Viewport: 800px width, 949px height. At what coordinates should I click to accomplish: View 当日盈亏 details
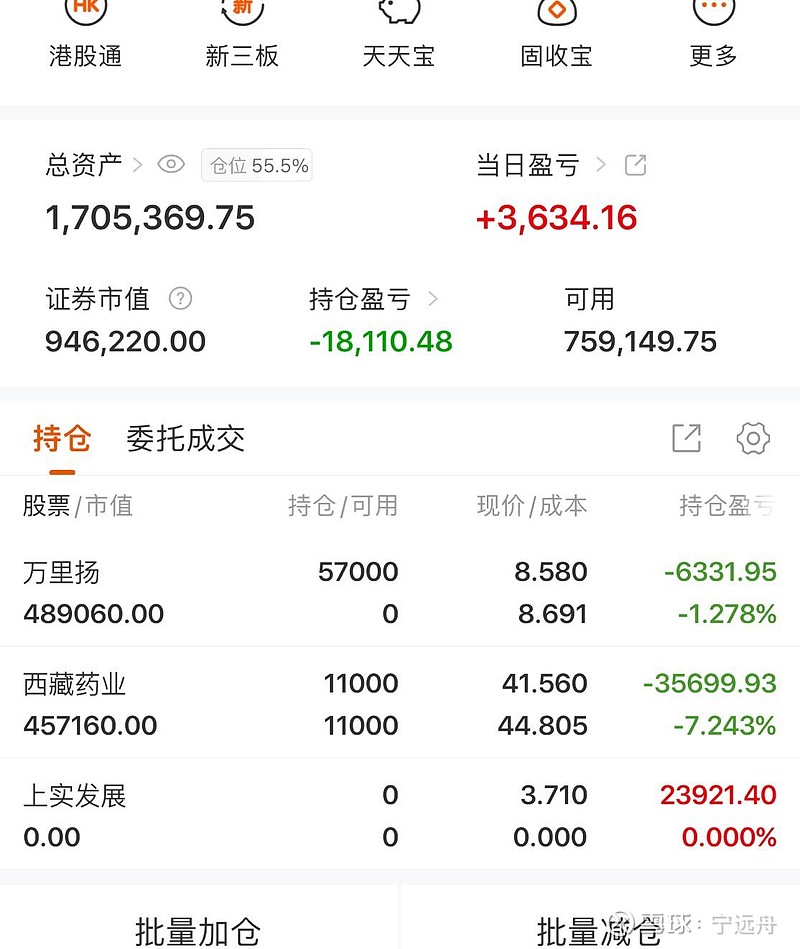click(542, 165)
